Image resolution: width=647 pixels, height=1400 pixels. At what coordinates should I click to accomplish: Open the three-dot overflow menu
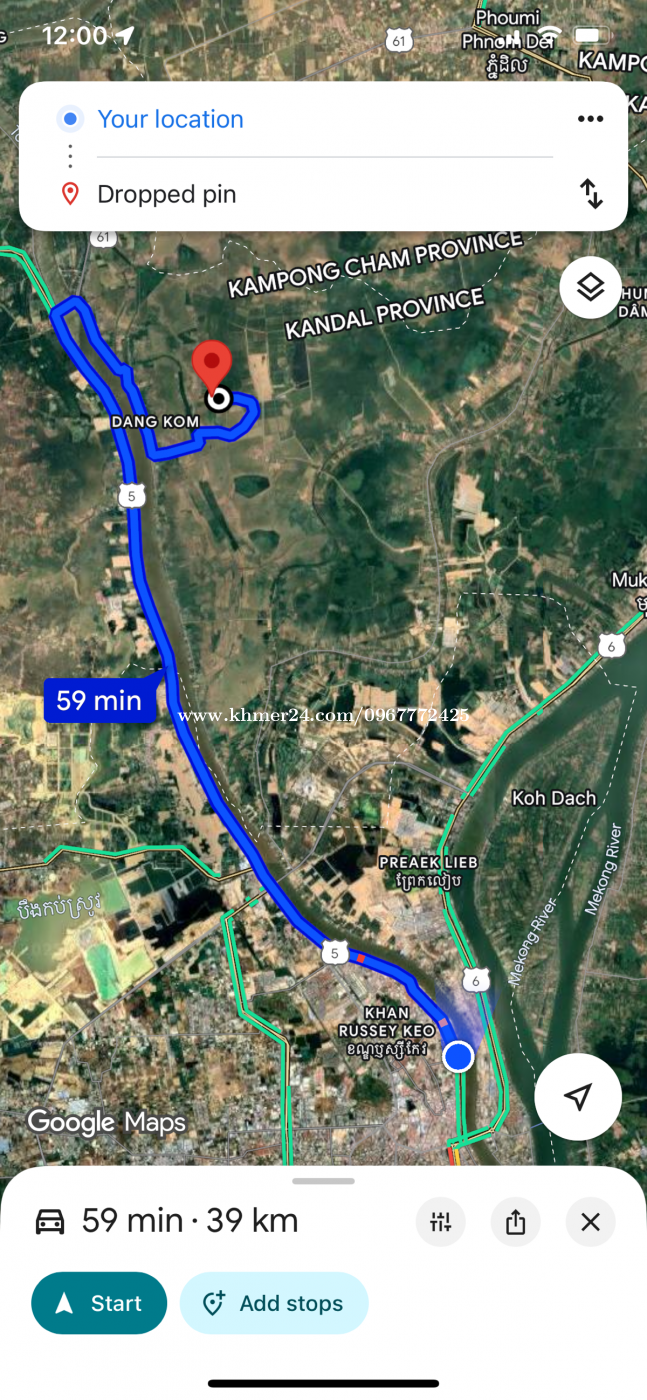pos(590,119)
